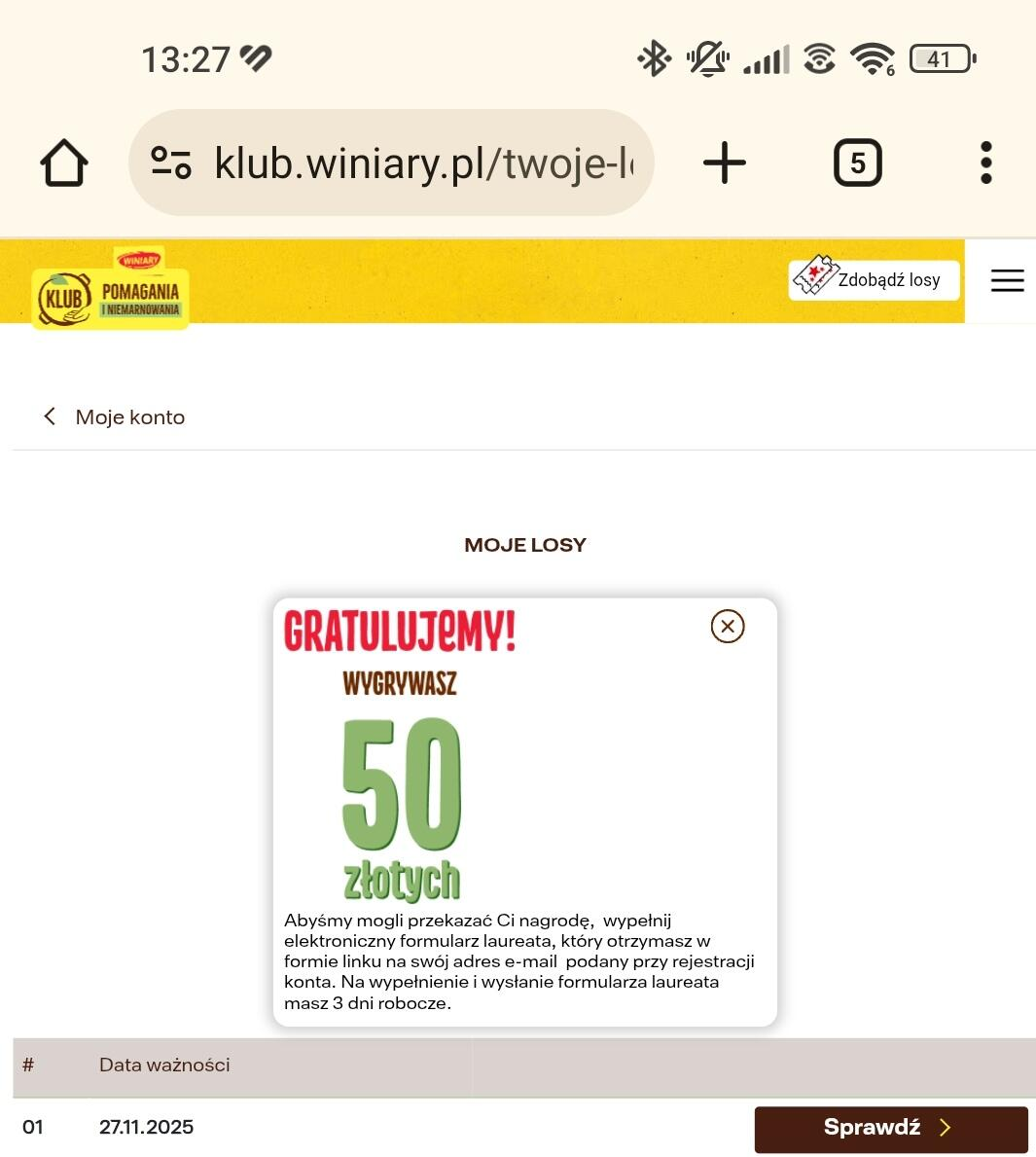Show the open tabs switcher

tap(857, 163)
